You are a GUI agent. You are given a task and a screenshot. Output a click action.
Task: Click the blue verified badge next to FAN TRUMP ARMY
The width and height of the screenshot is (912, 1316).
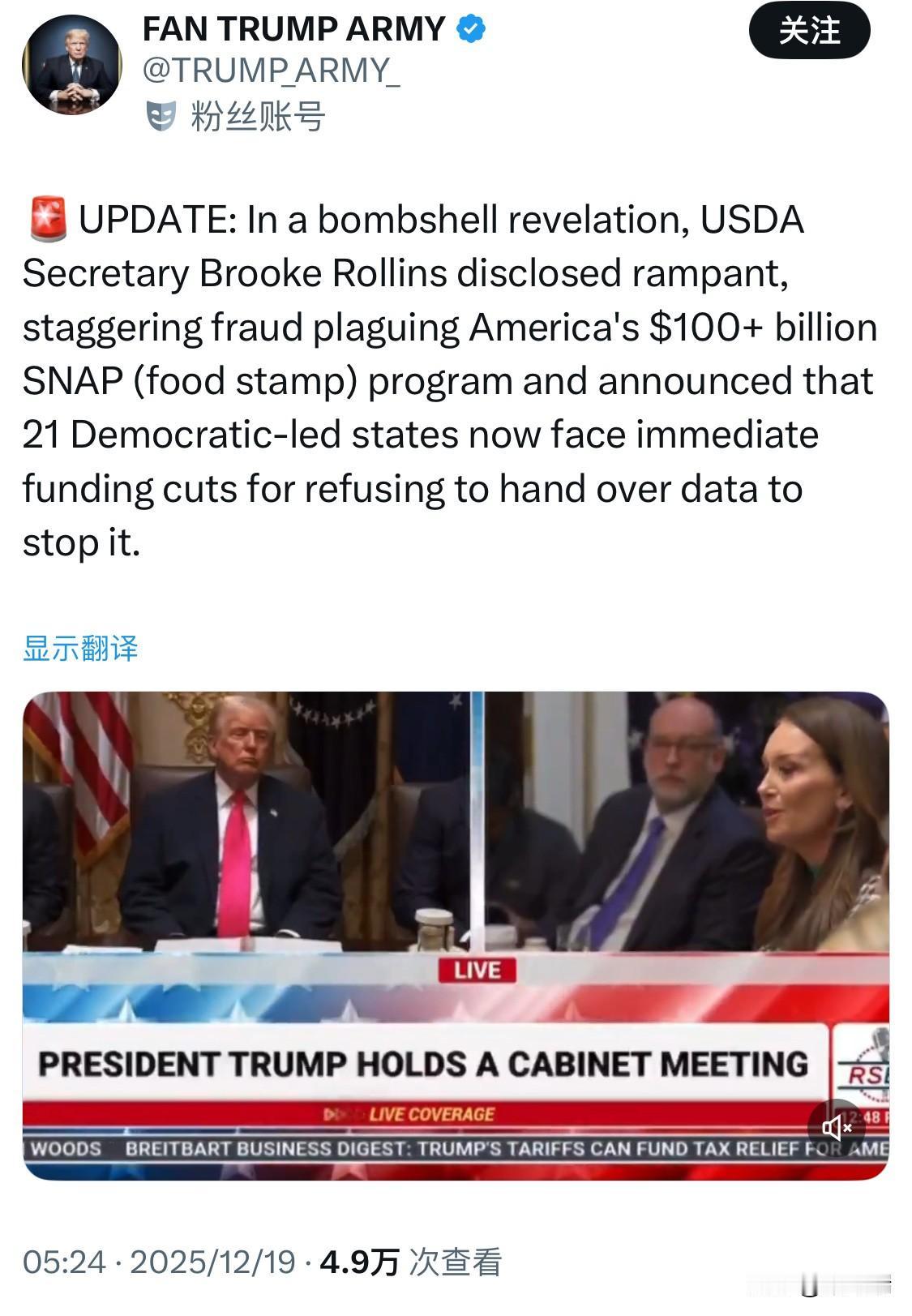[x=469, y=27]
